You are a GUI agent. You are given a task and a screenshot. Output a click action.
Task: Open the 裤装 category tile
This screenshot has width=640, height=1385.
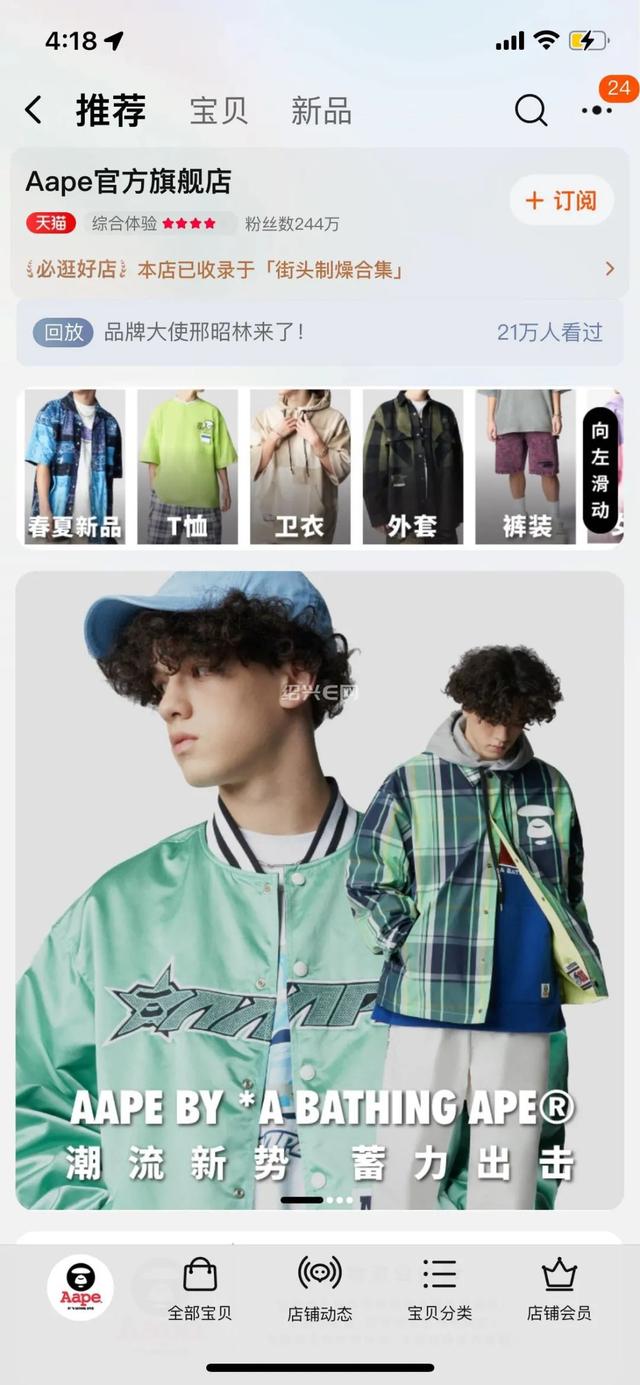tap(526, 467)
